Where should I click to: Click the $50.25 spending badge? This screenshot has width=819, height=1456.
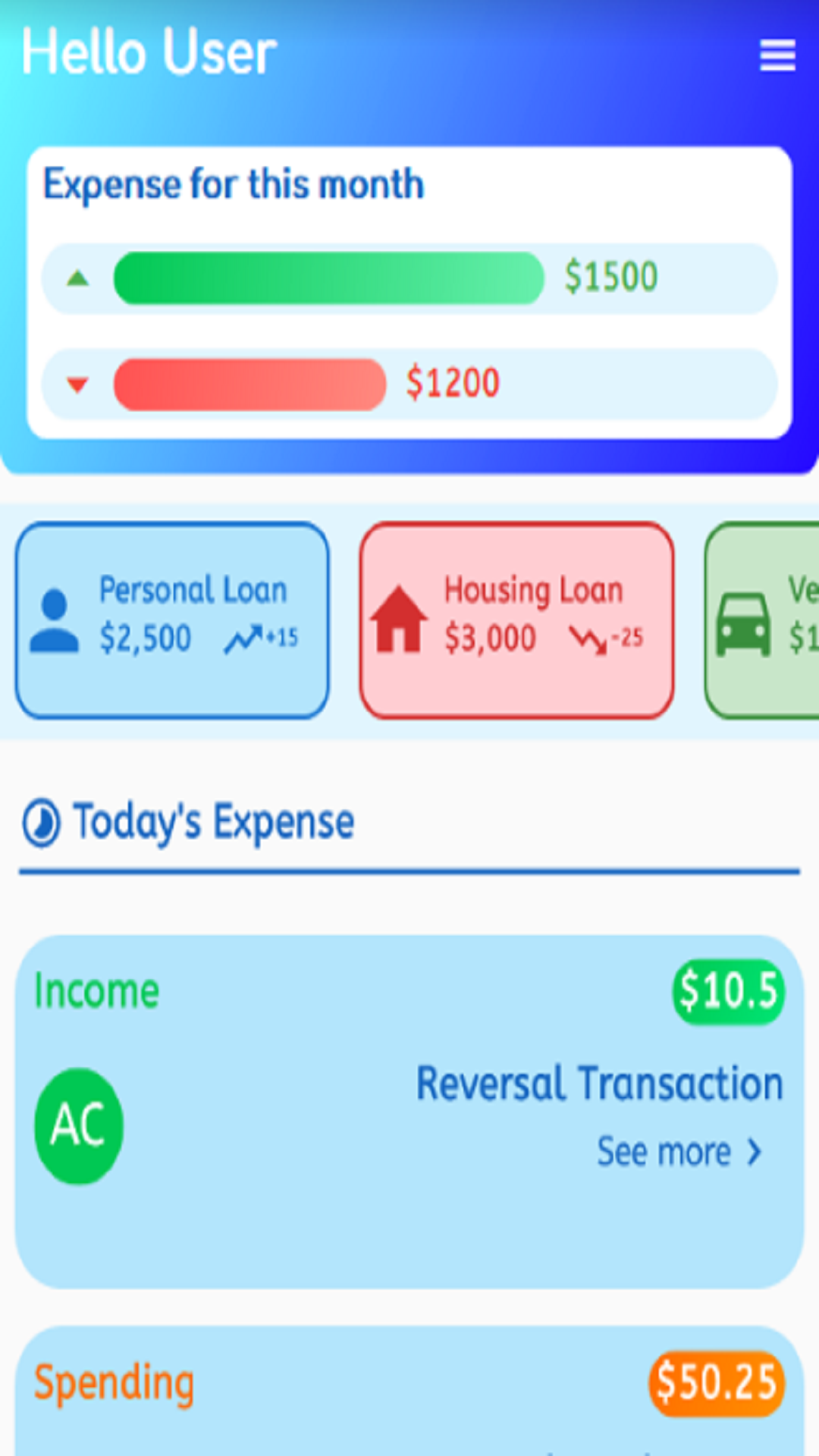[x=715, y=1383]
